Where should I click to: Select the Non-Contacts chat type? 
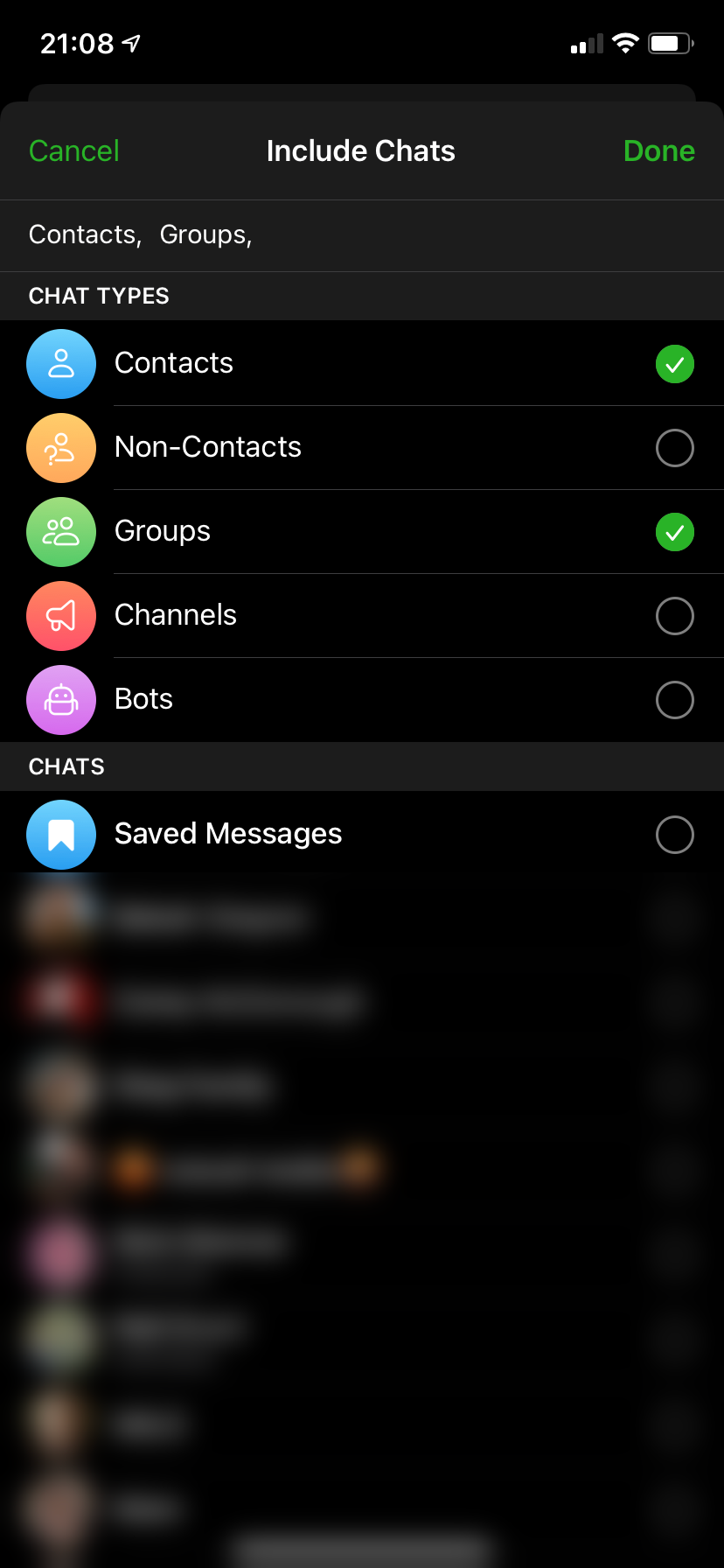[674, 448]
